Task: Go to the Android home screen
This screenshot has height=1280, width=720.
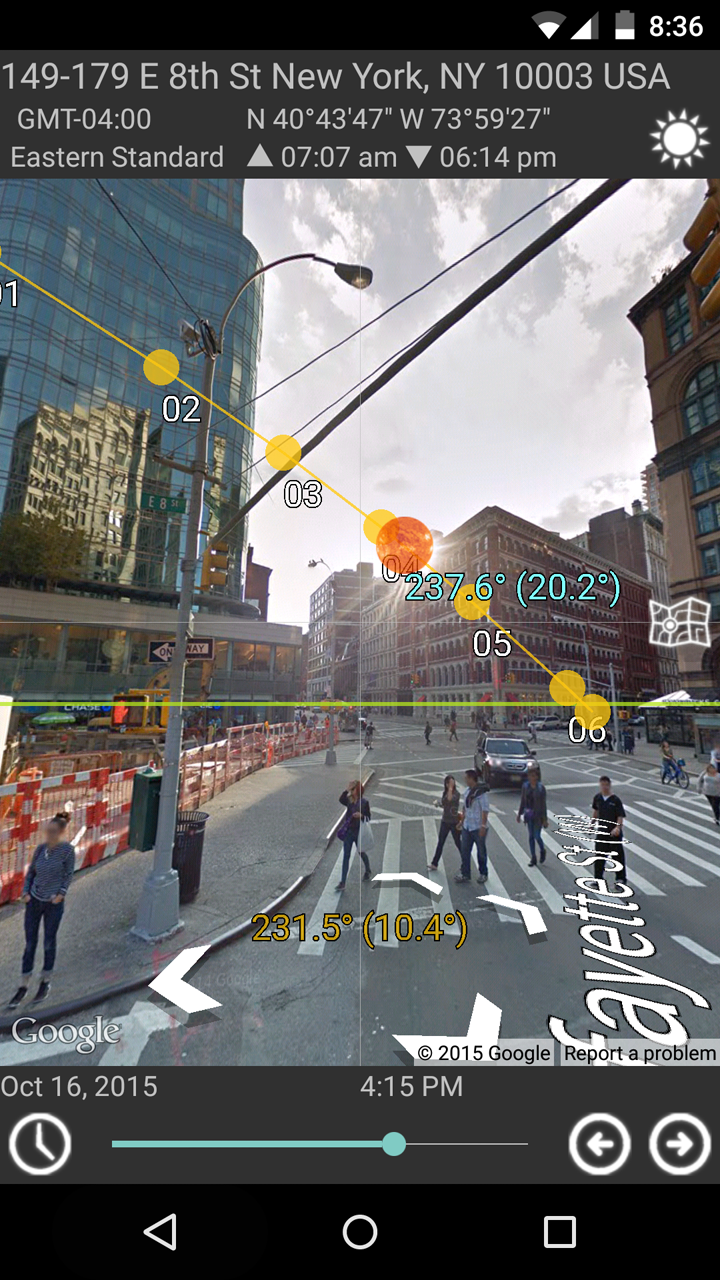Action: [360, 1232]
